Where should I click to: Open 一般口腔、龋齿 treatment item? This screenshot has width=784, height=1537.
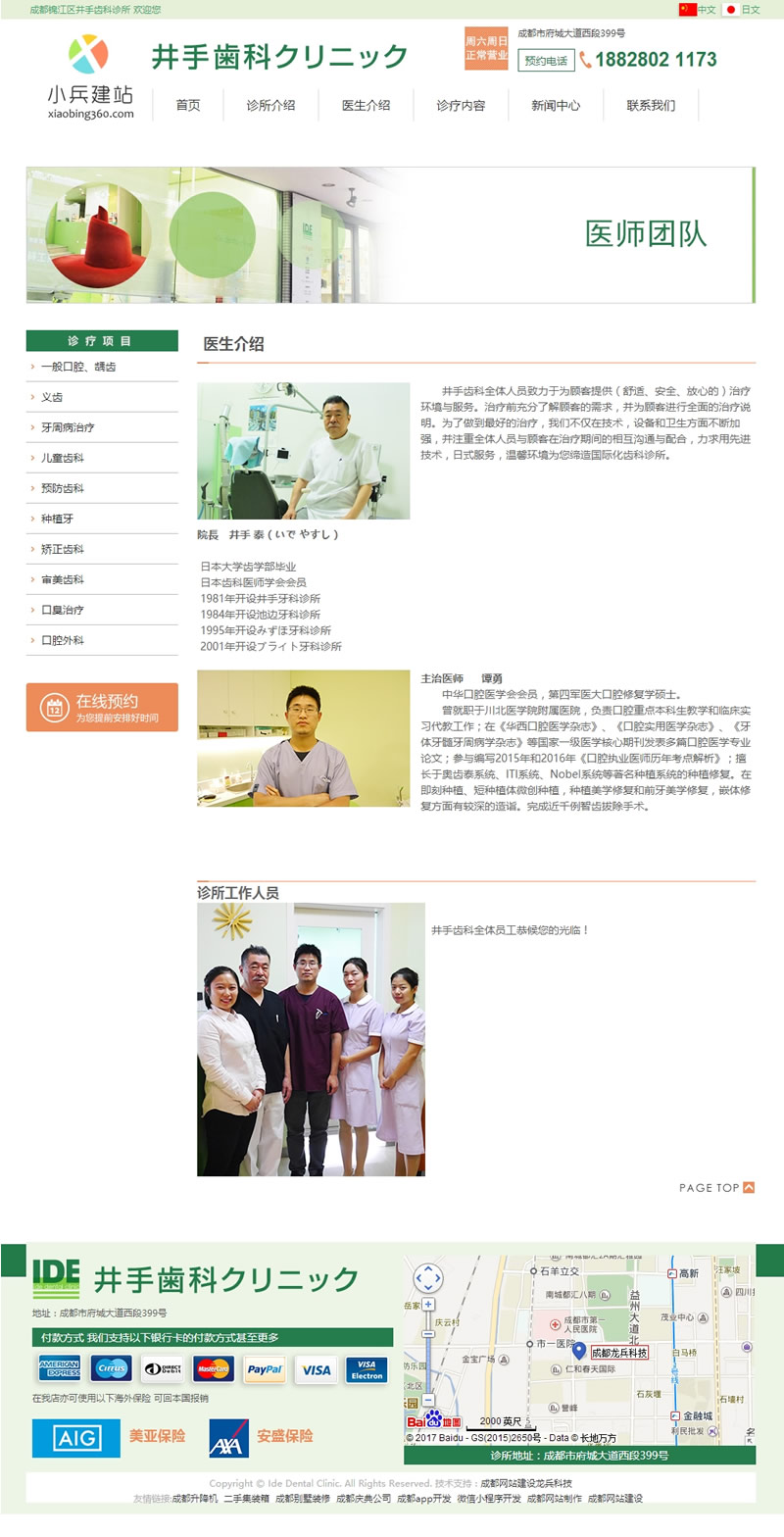point(78,367)
